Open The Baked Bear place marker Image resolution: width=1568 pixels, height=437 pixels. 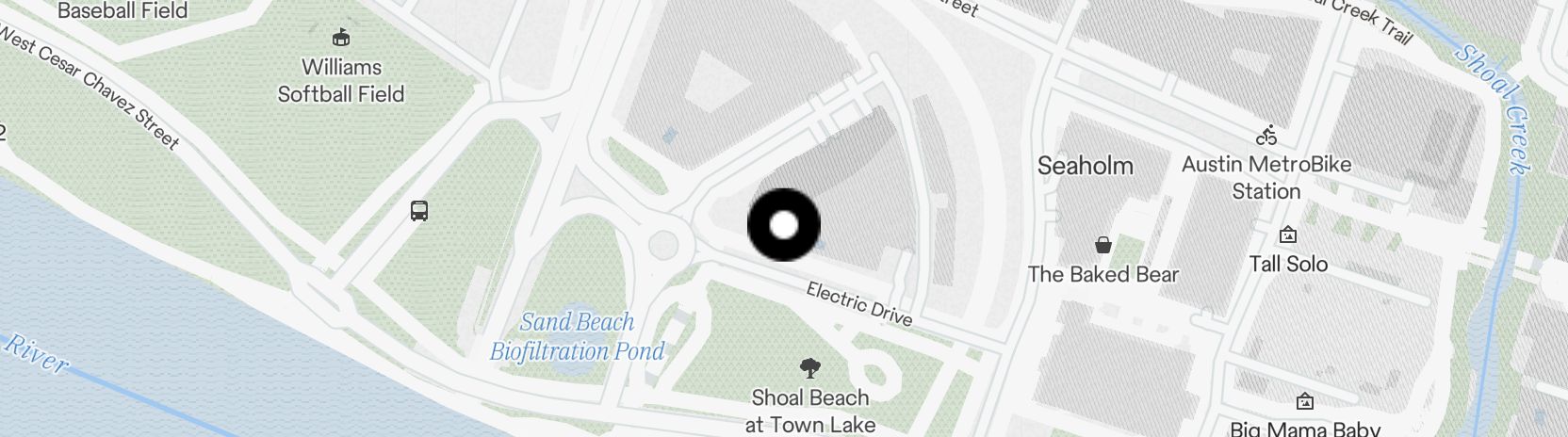pos(1102,246)
